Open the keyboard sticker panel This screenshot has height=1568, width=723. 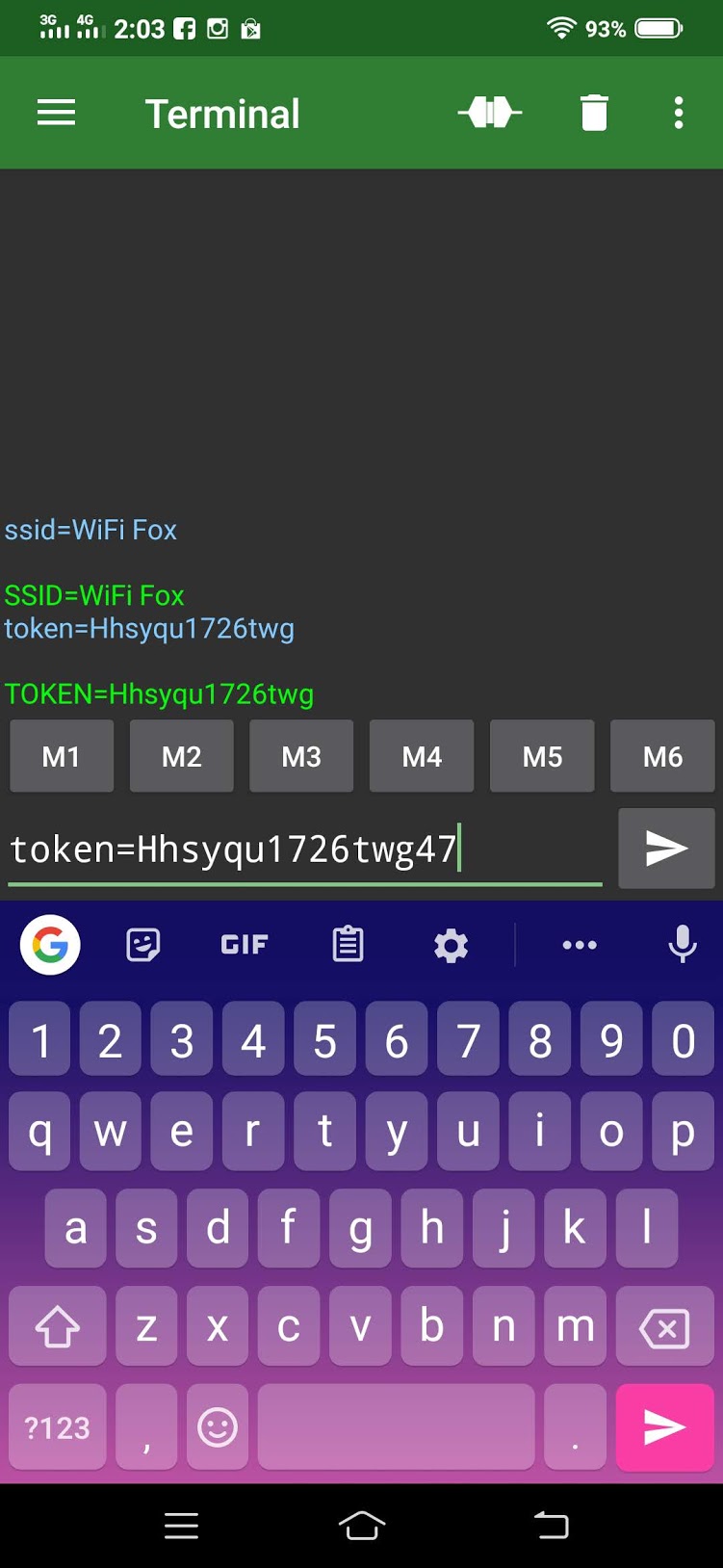point(143,945)
